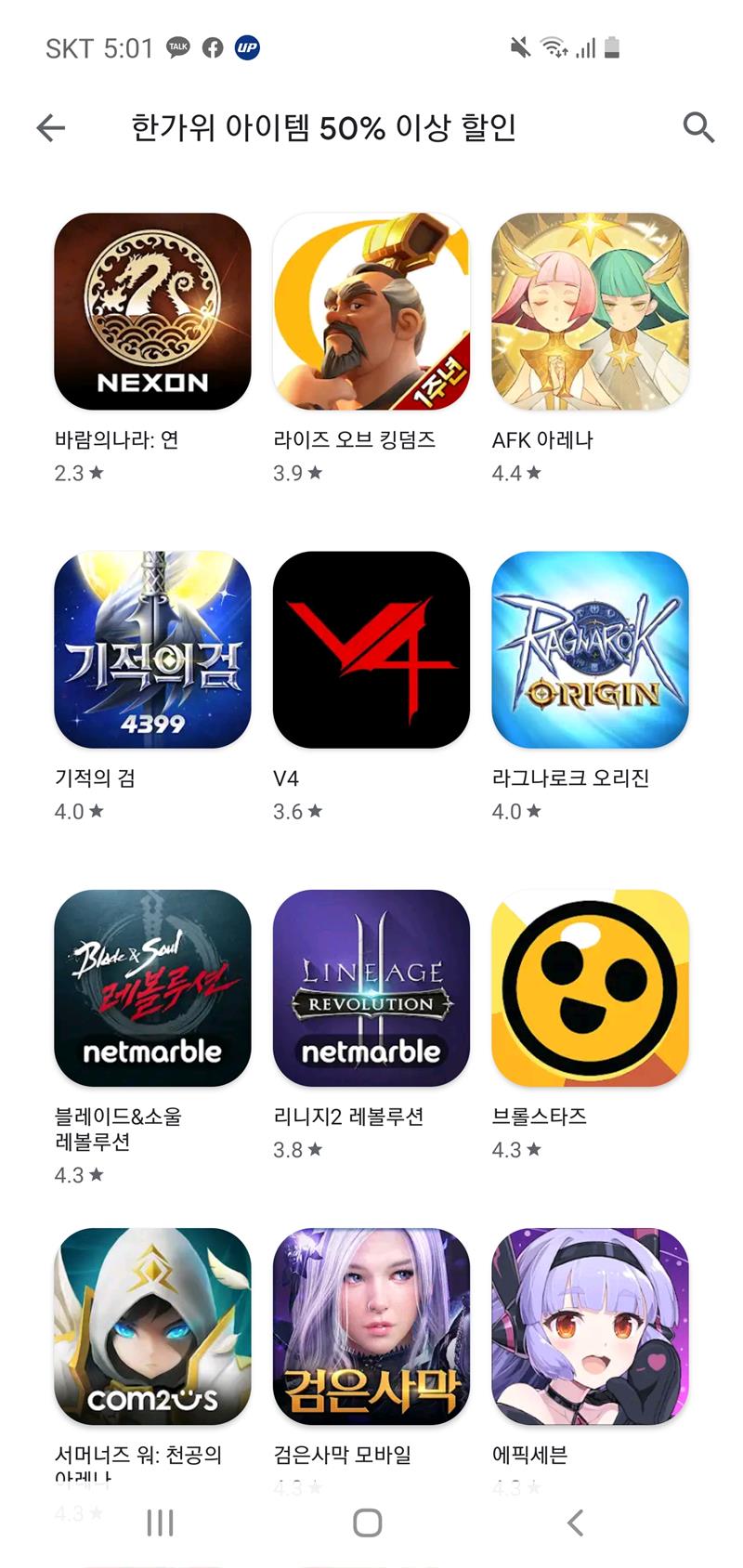View AFK 아레나 app details
Image resolution: width=743 pixels, height=1568 pixels.
590,311
